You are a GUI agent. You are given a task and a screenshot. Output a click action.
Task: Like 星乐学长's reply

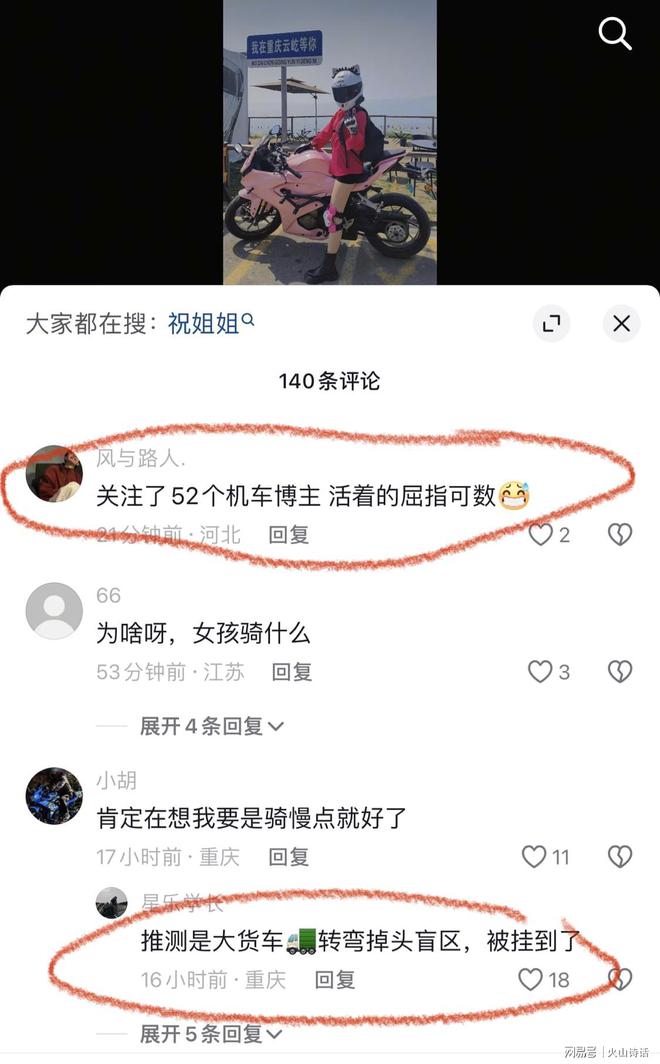(530, 979)
